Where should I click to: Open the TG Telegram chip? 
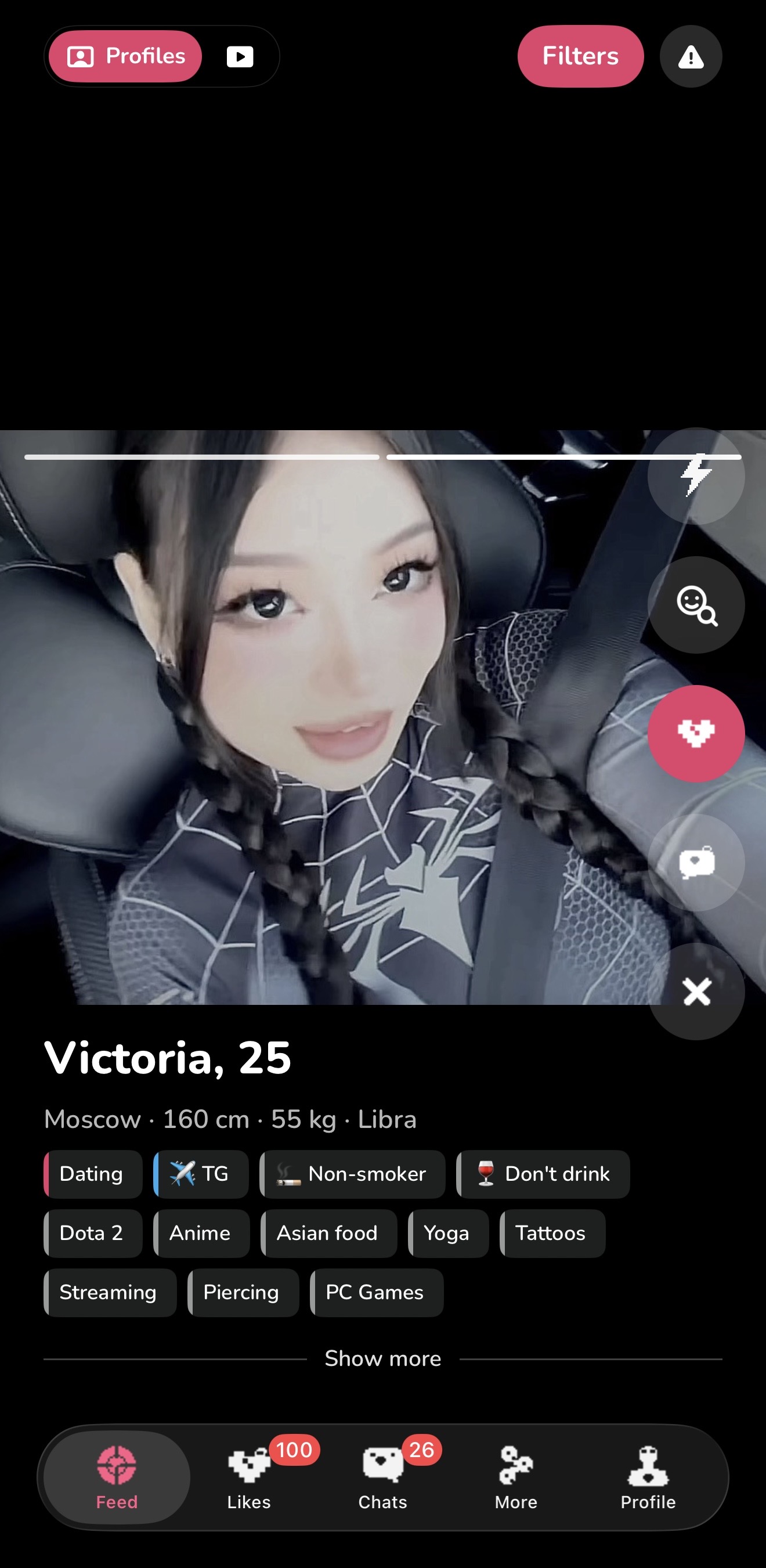(x=201, y=1174)
